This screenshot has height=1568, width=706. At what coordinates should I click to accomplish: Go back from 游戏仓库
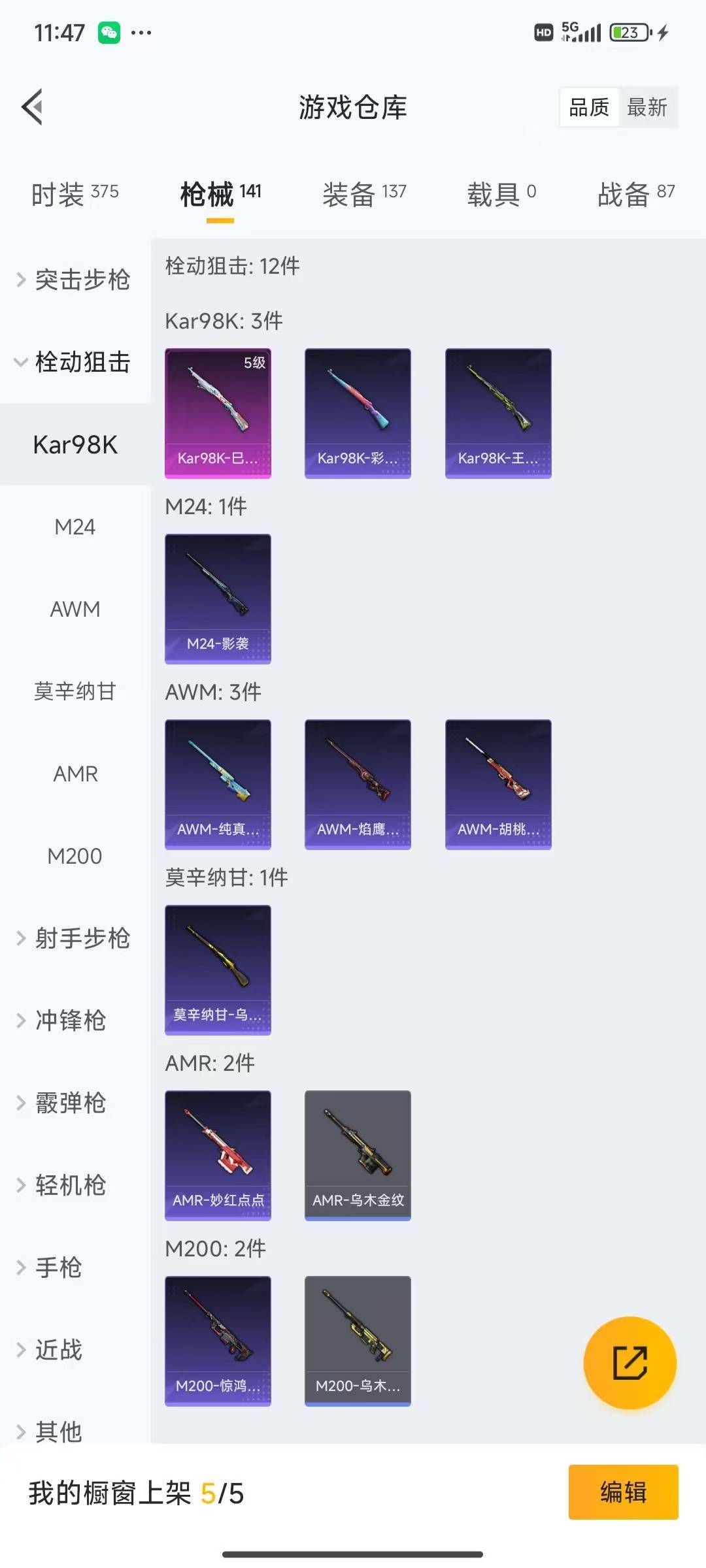[x=33, y=106]
